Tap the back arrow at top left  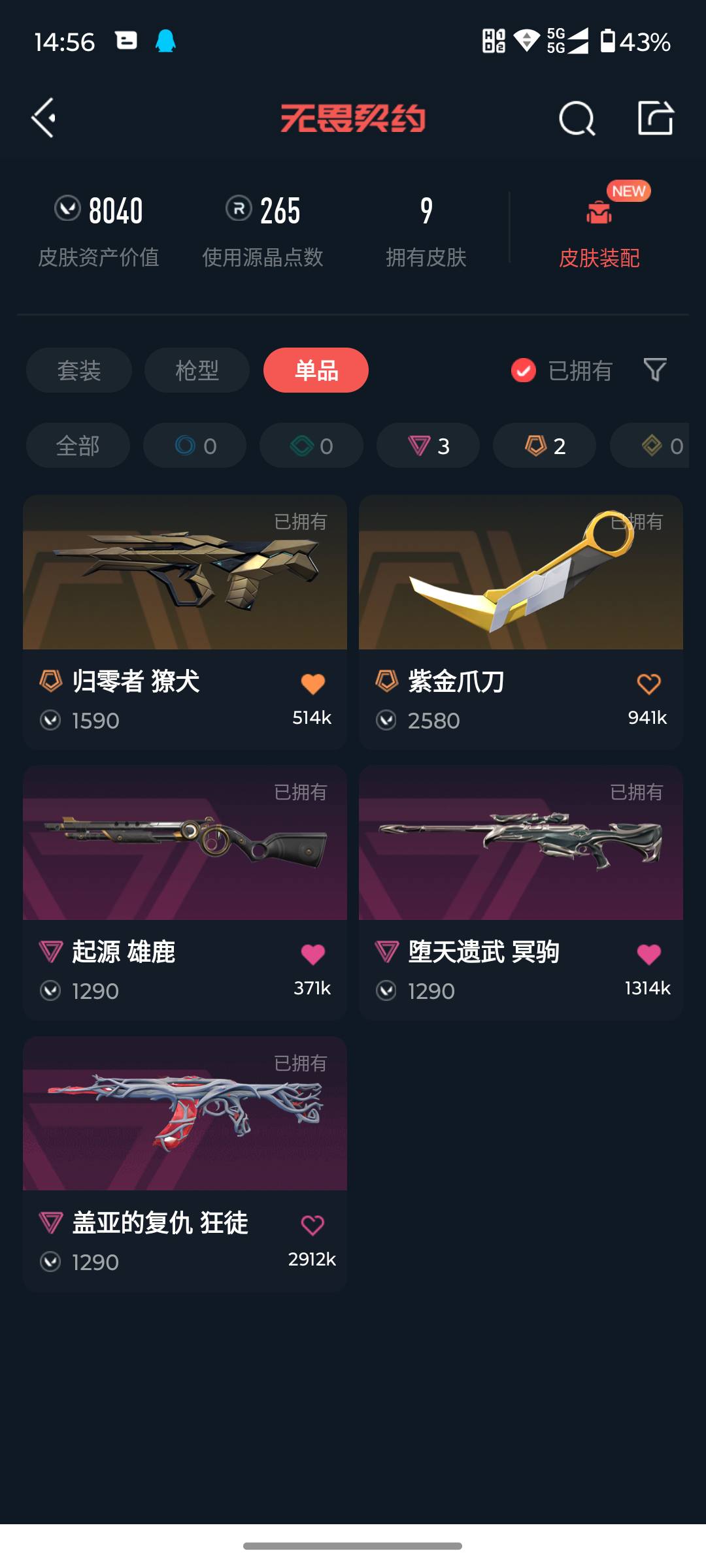tap(43, 118)
